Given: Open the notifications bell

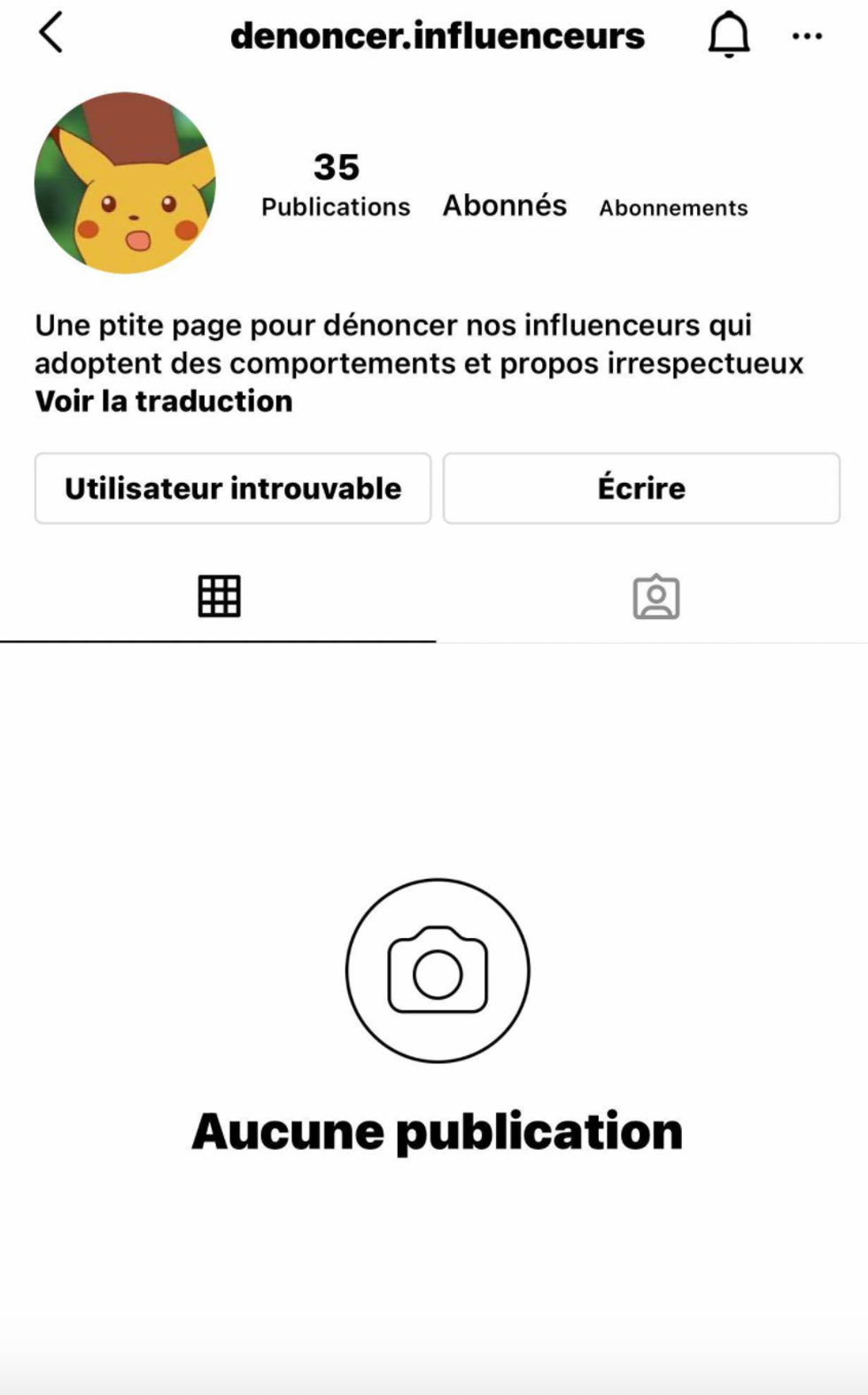Looking at the screenshot, I should coord(729,36).
